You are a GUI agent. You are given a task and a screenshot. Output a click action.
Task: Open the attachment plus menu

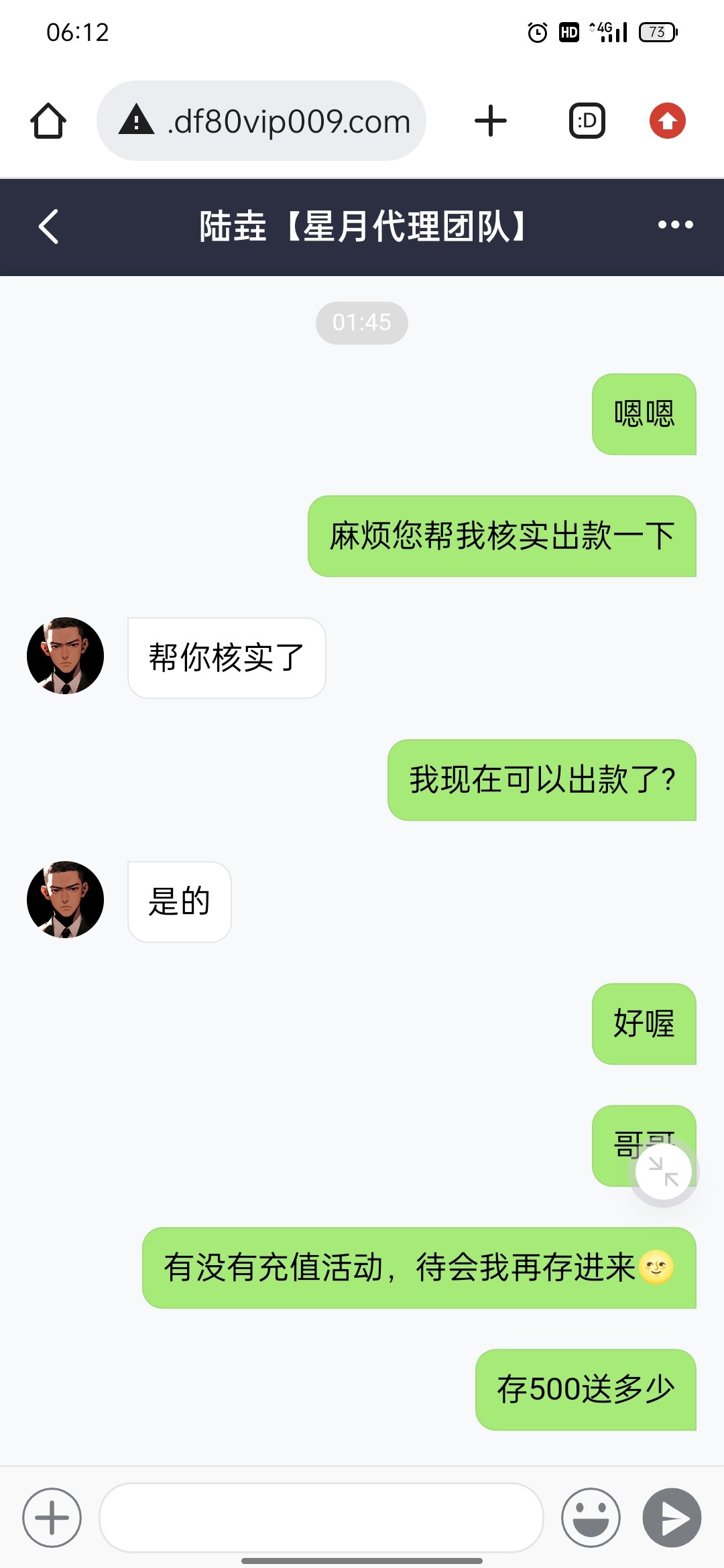pyautogui.click(x=52, y=1518)
